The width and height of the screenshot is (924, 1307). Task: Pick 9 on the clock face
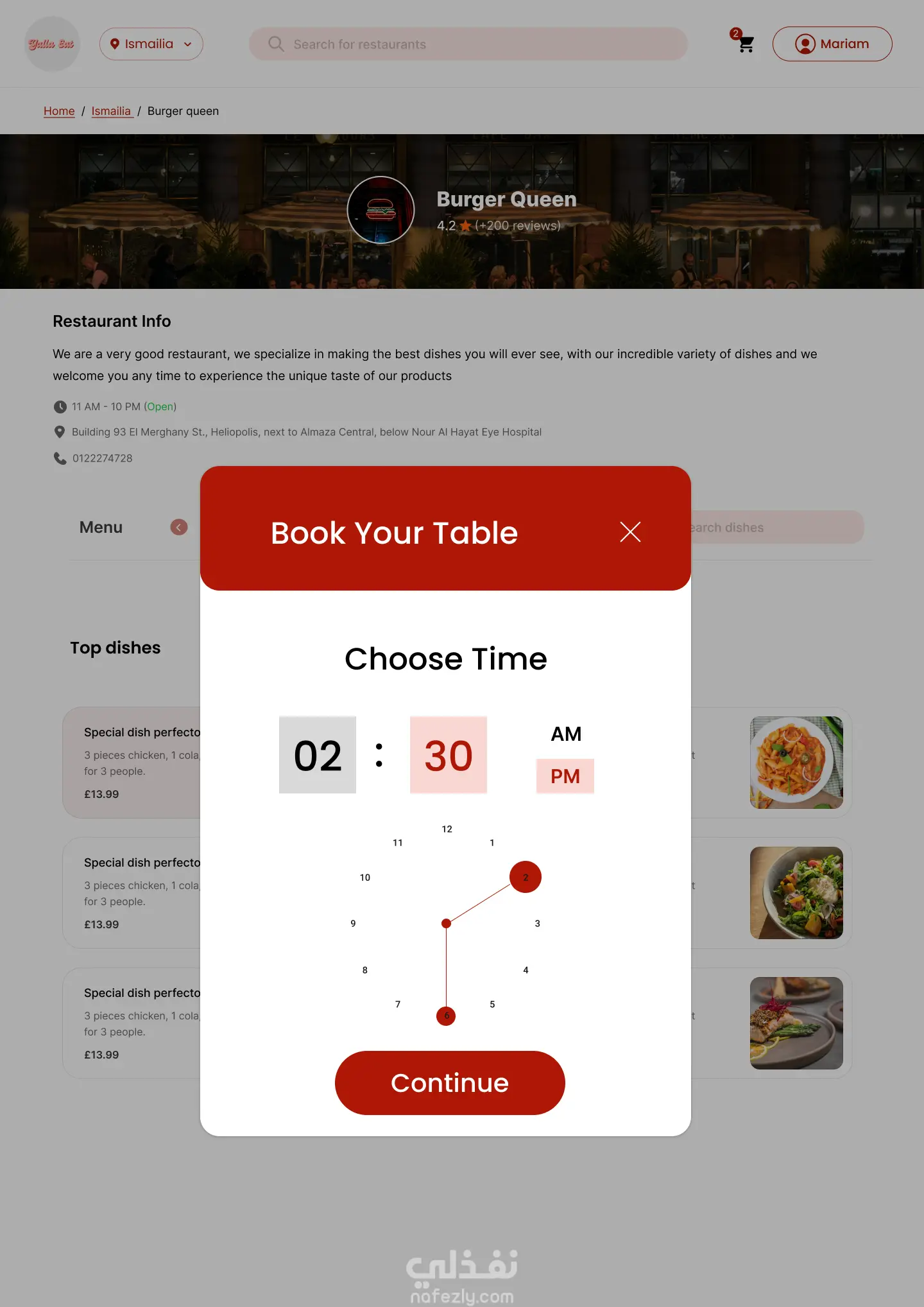pos(353,924)
